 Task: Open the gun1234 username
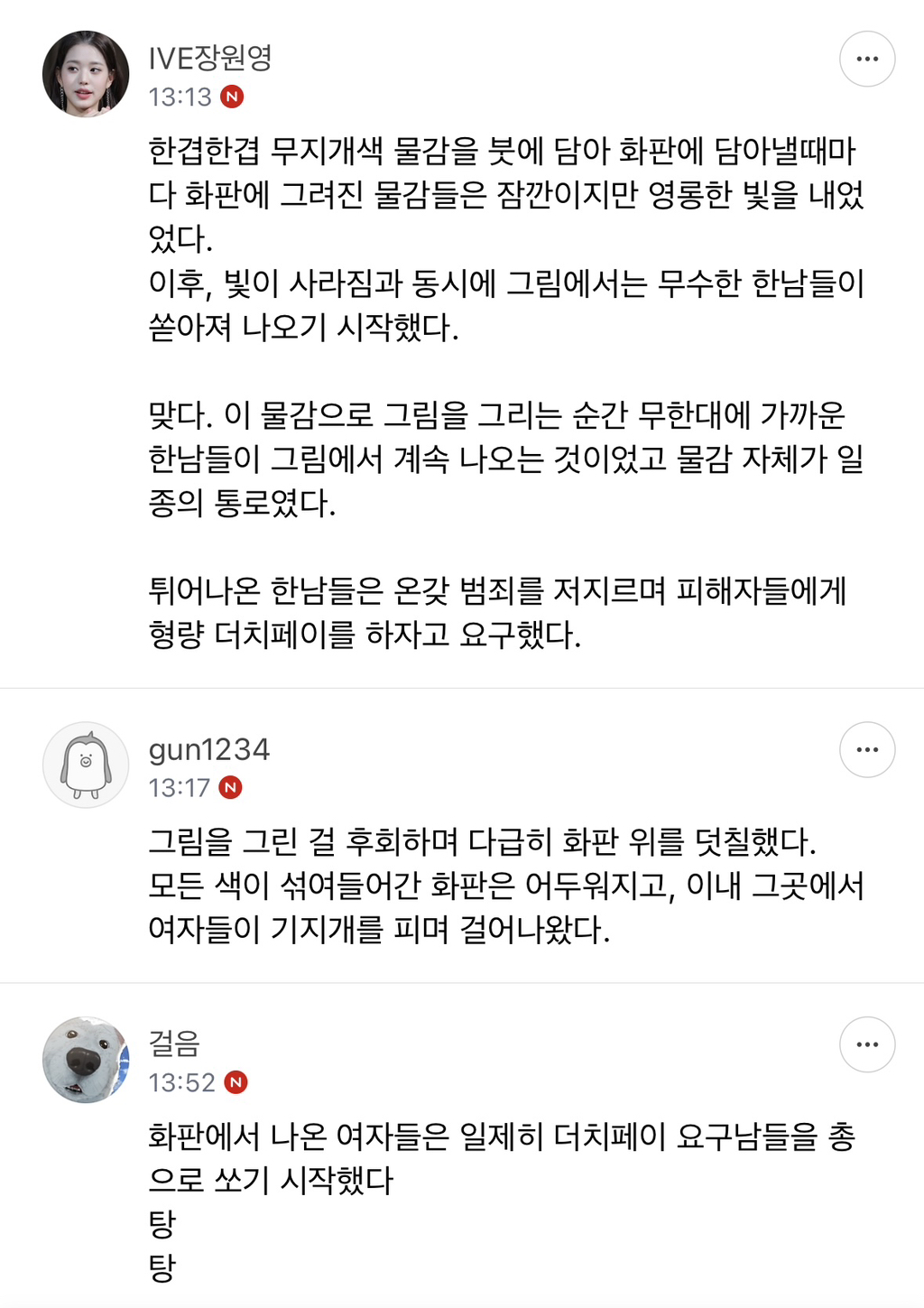click(x=208, y=749)
